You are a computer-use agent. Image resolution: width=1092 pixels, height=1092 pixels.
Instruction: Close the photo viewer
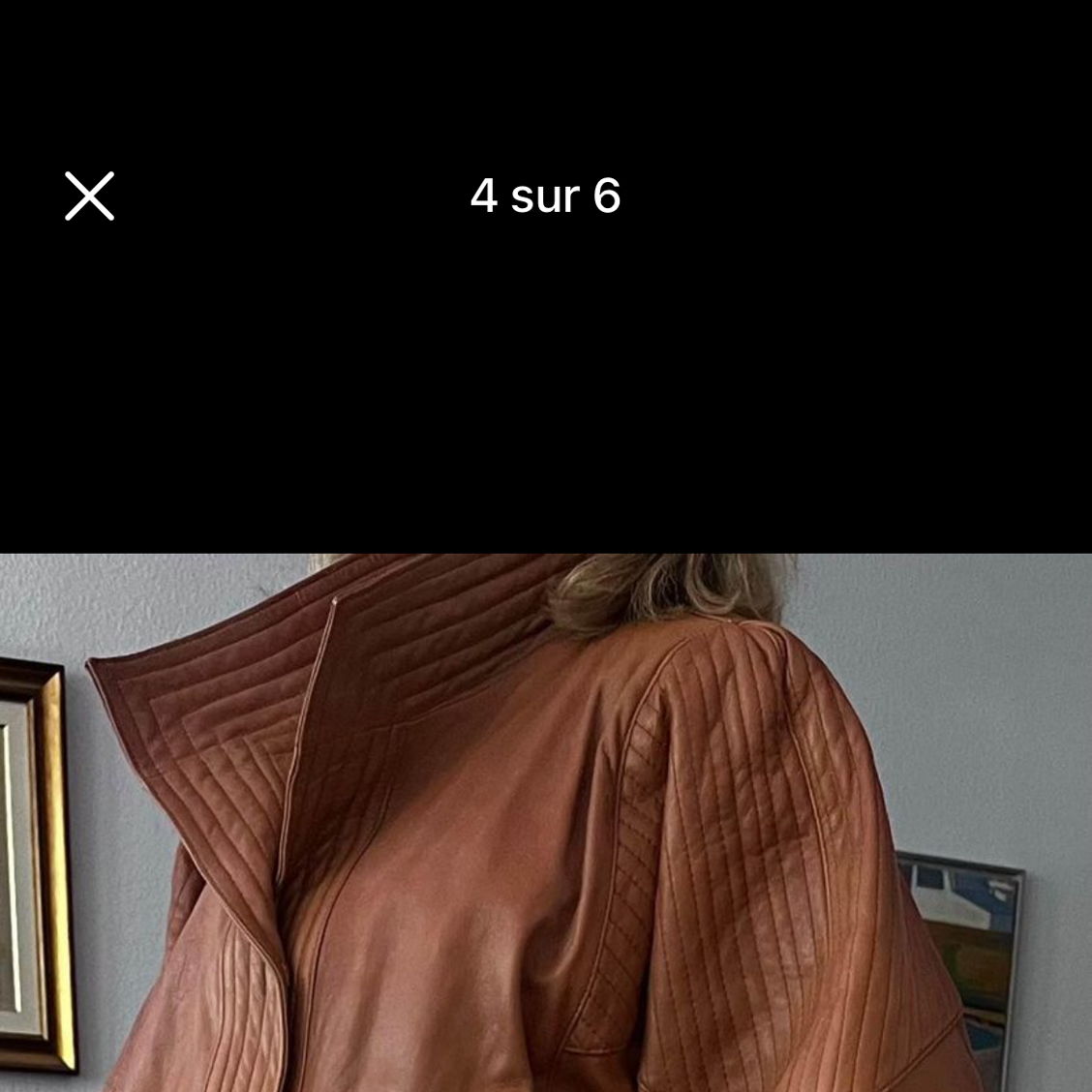(x=89, y=196)
